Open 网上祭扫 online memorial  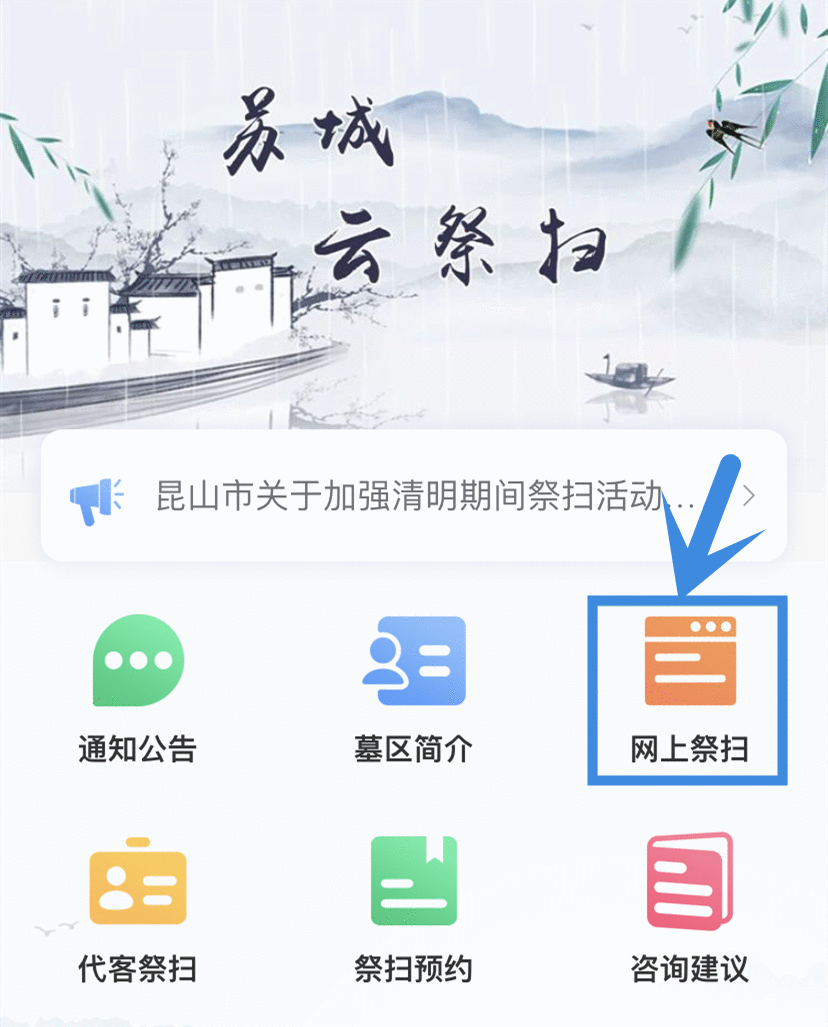click(x=689, y=690)
